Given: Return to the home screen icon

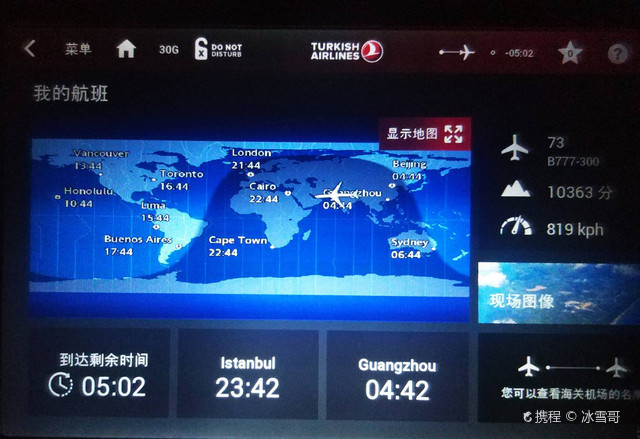Looking at the screenshot, I should pos(126,49).
